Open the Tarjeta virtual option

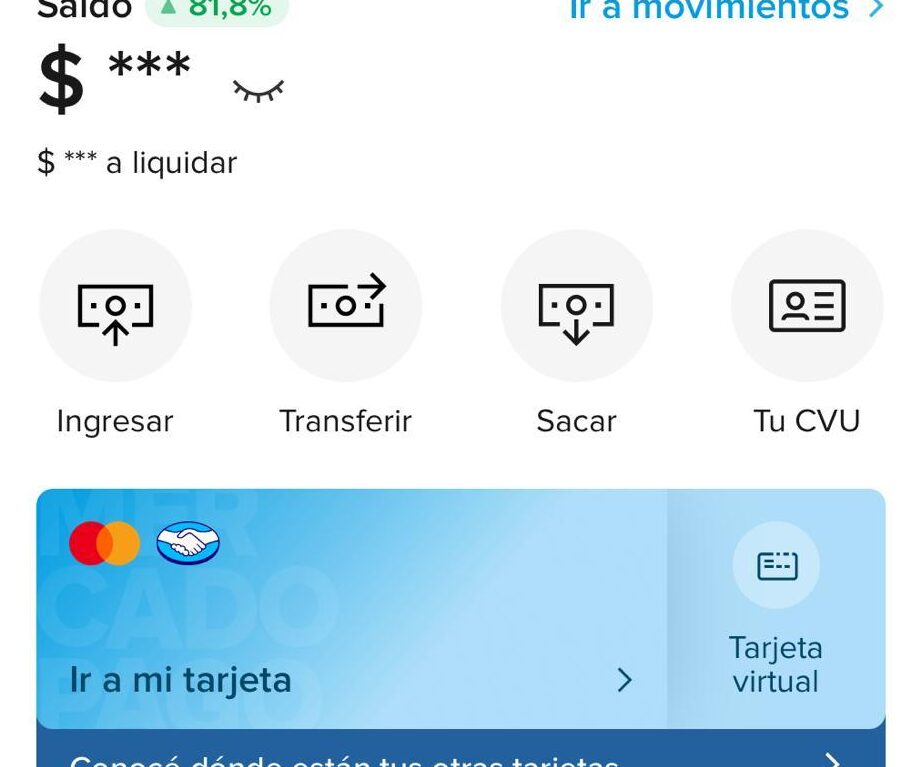pos(776,610)
